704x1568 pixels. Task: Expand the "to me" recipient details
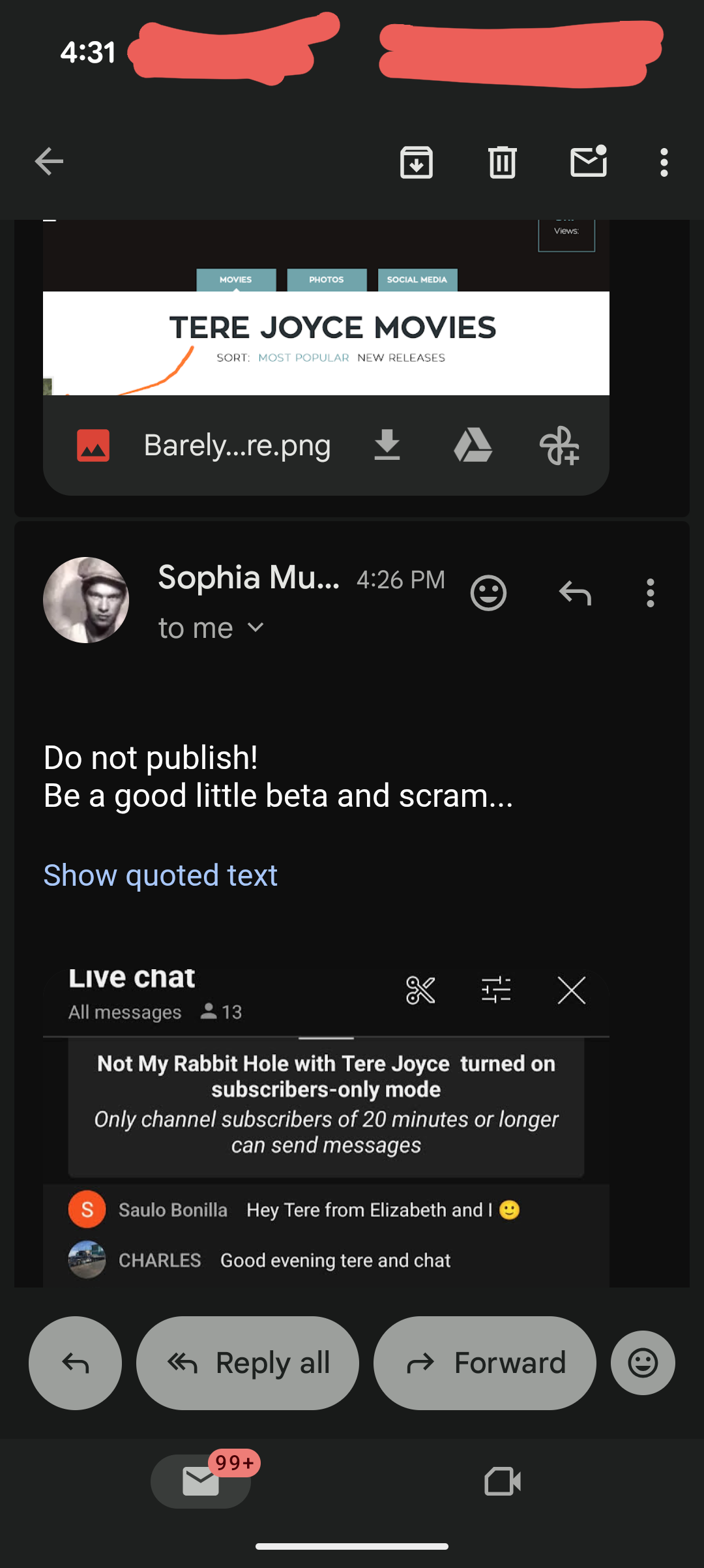click(x=211, y=628)
